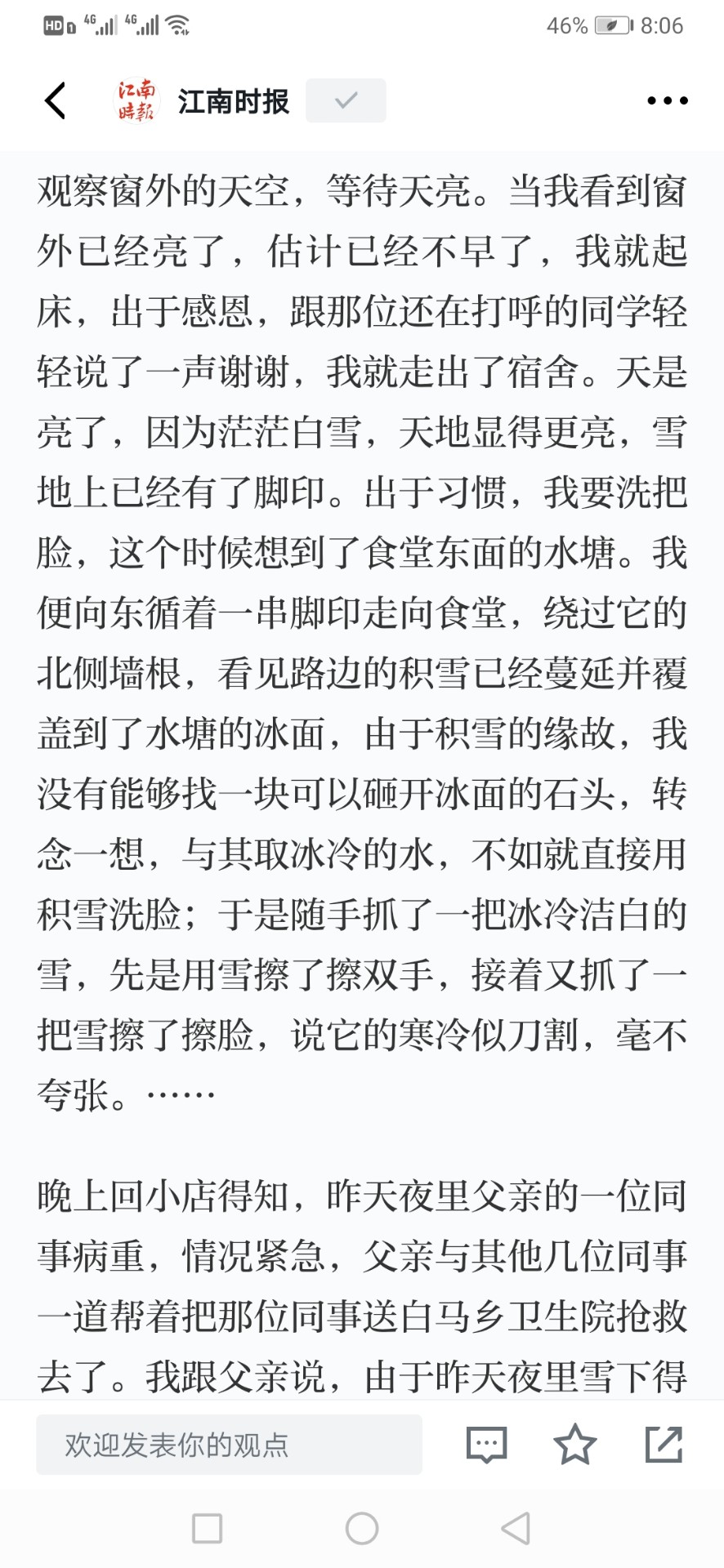This screenshot has width=724, height=1568.
Task: Open the three-dot overflow menu
Action: (667, 100)
